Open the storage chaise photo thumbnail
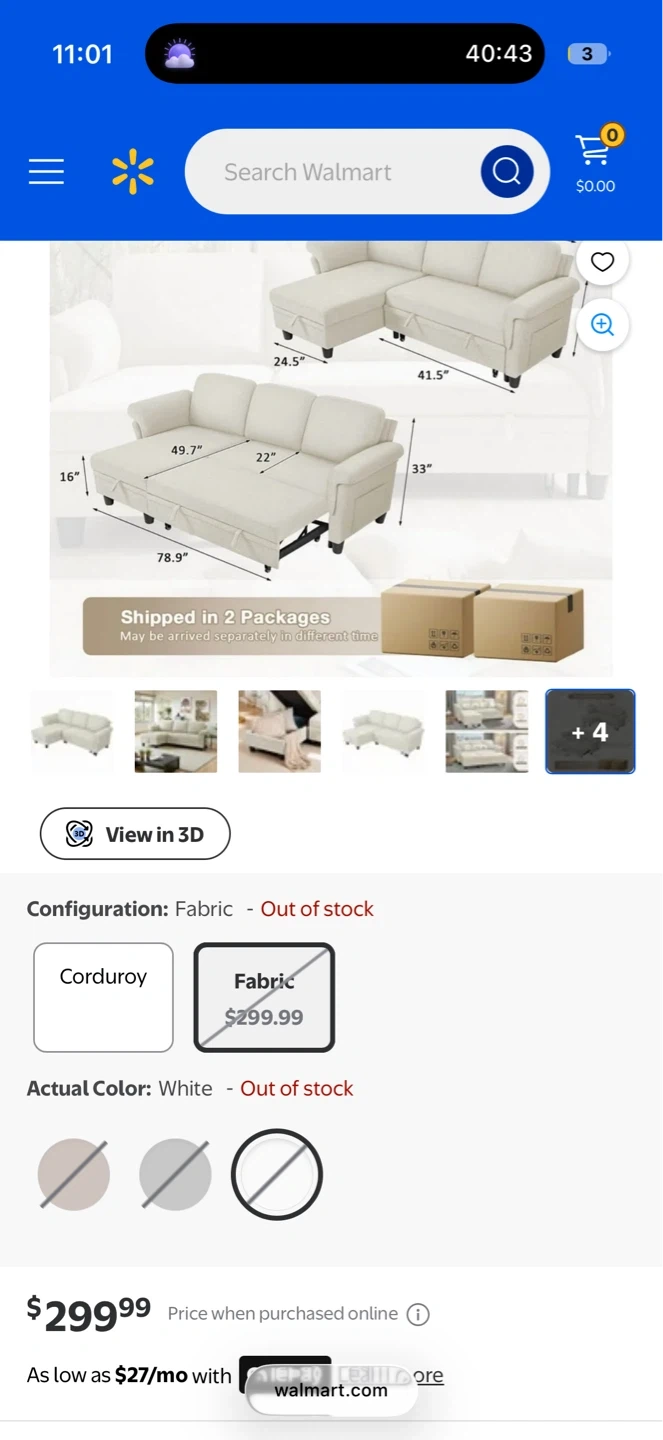 click(280, 731)
